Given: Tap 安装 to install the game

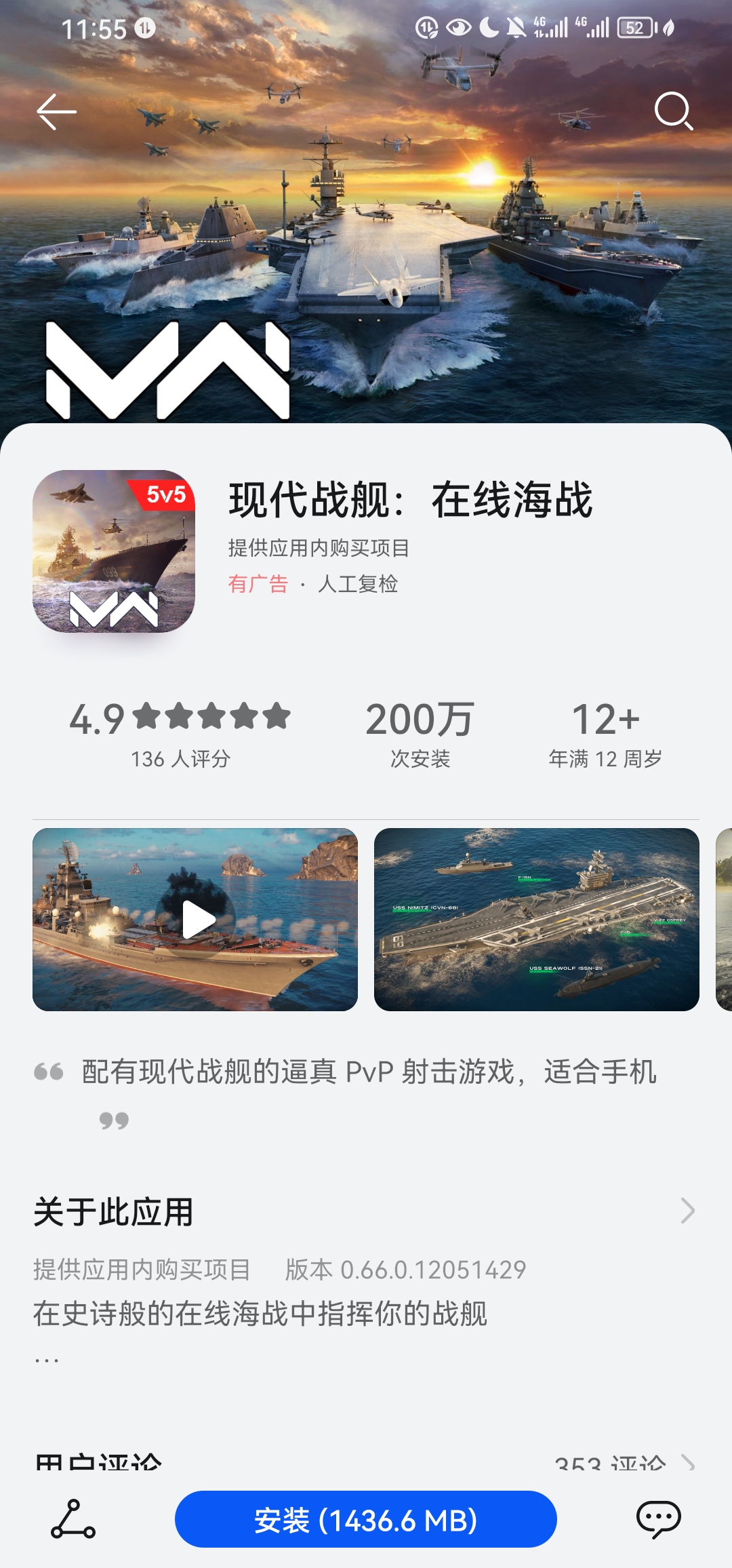Looking at the screenshot, I should (x=365, y=1520).
